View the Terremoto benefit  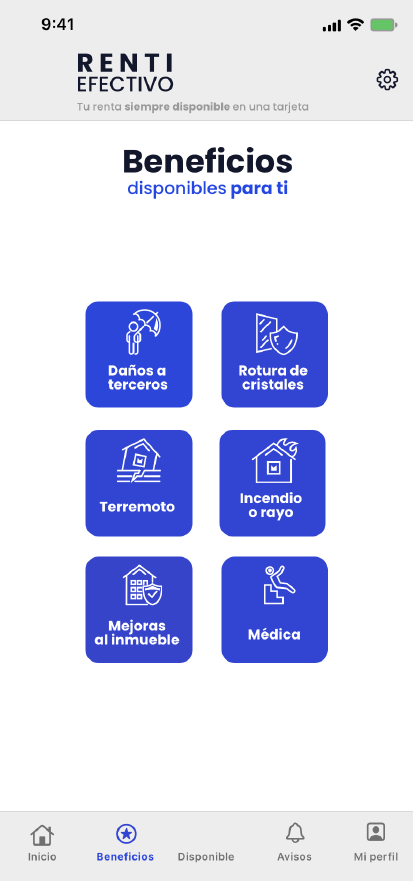139,483
